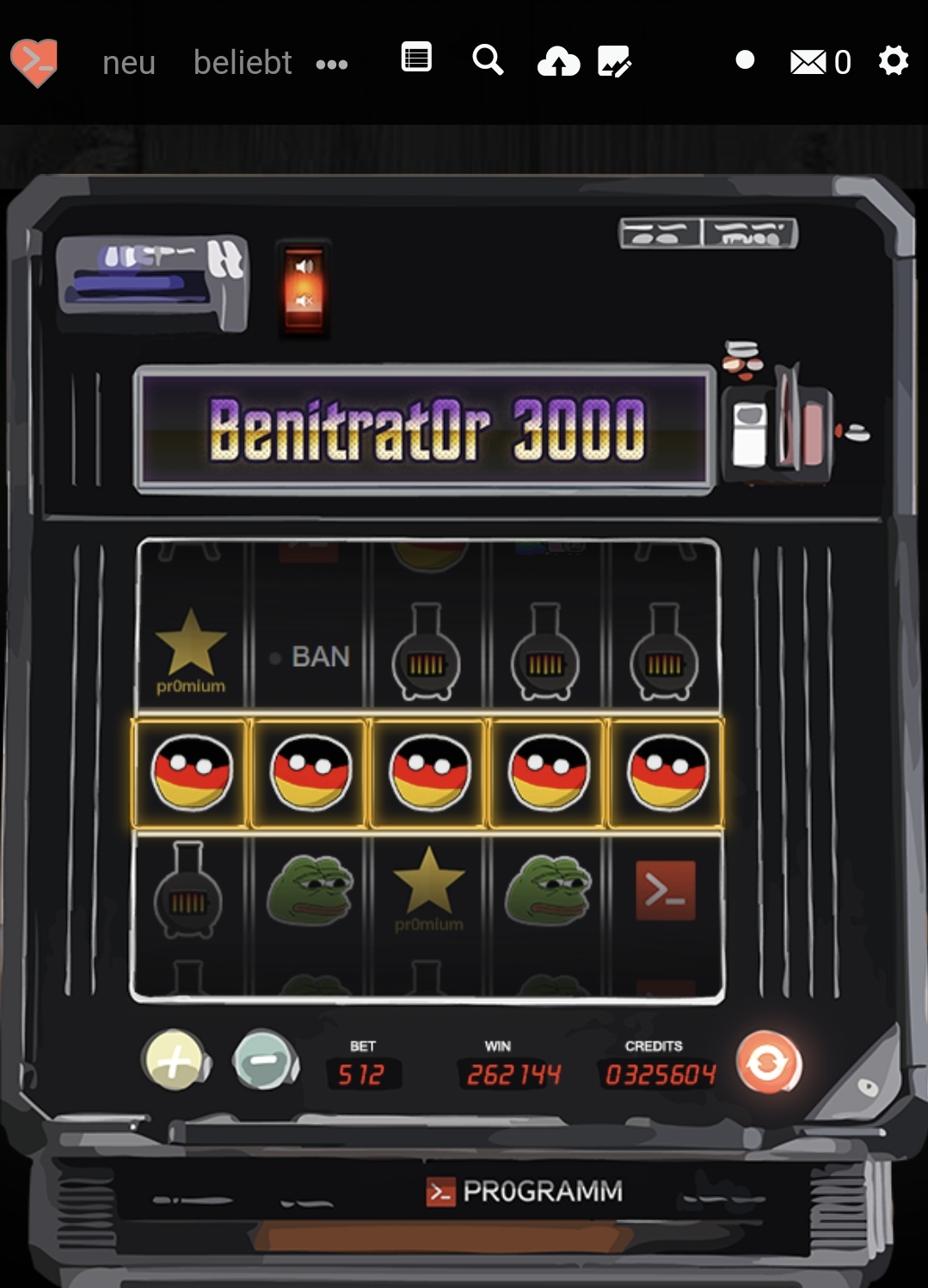Open the settings gear
Screen dimensions: 928x1288
894,61
